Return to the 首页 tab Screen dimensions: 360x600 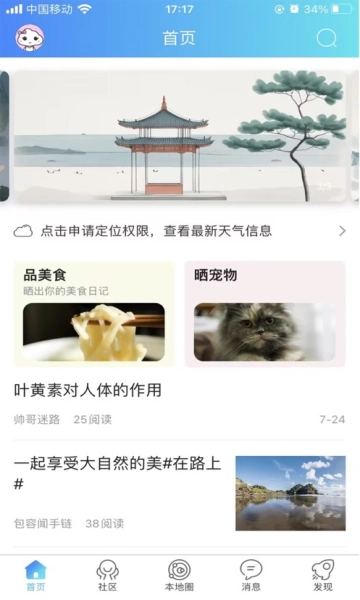click(x=36, y=576)
